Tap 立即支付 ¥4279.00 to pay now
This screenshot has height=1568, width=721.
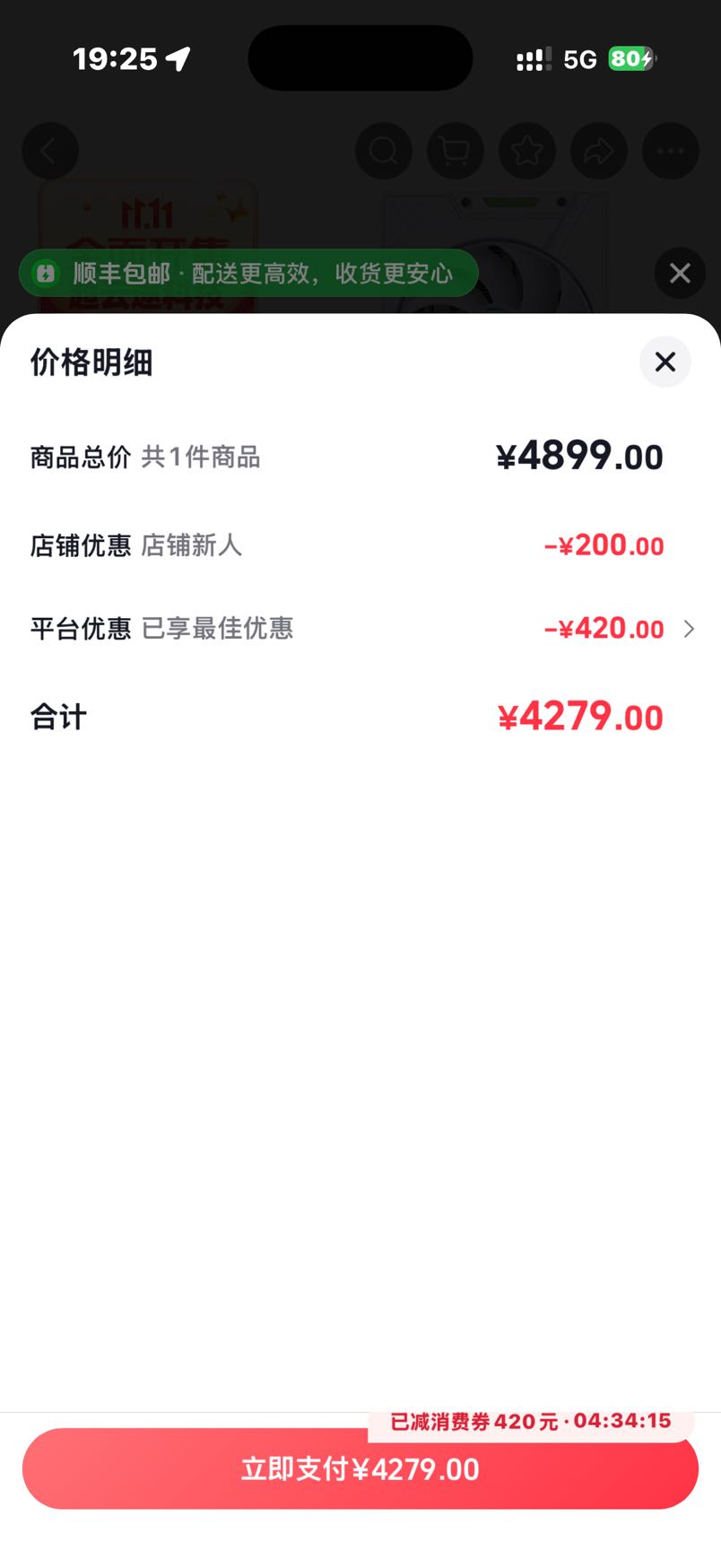pyautogui.click(x=360, y=1468)
